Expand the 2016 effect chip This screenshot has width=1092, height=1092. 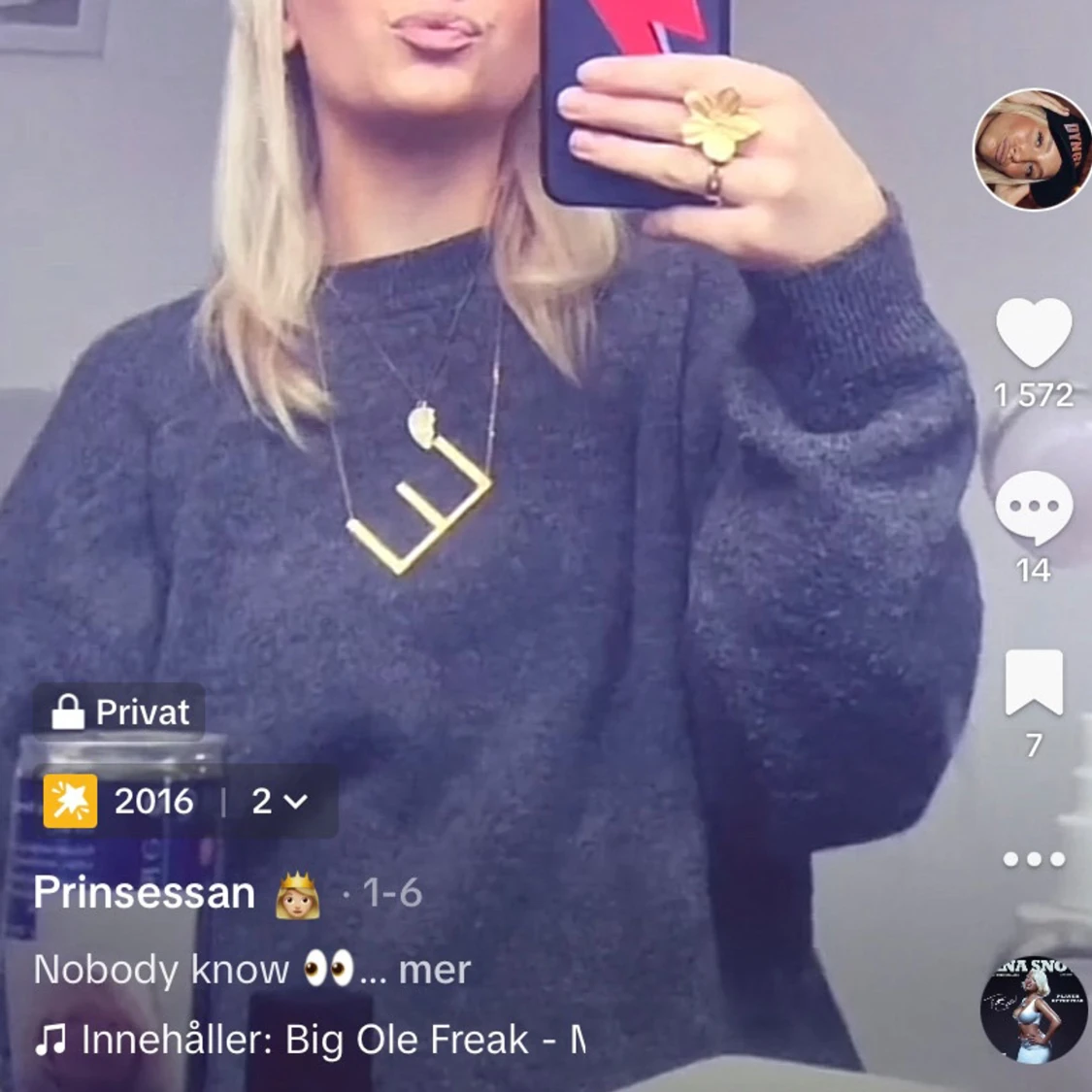186,801
